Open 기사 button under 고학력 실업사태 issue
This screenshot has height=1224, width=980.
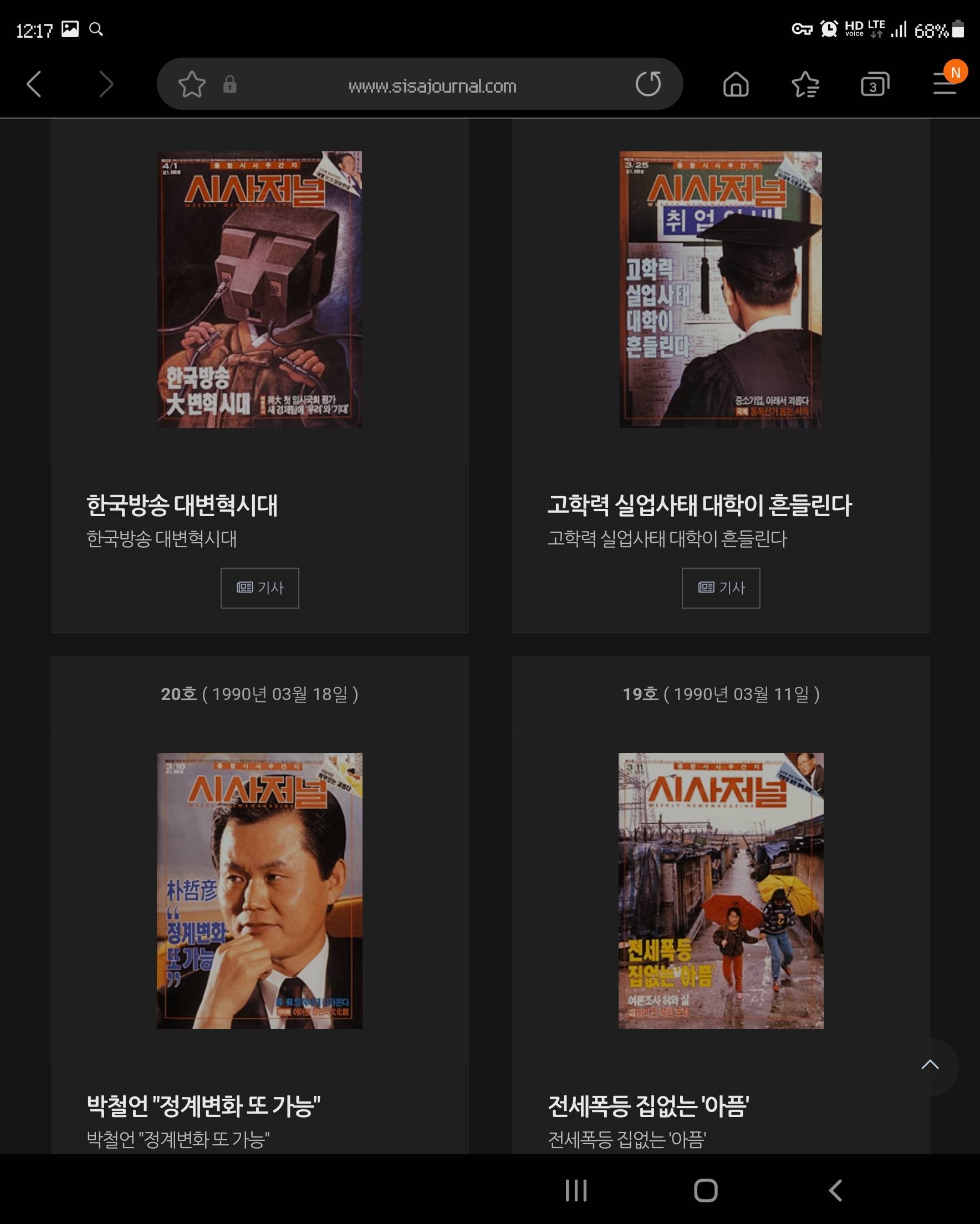pos(721,588)
